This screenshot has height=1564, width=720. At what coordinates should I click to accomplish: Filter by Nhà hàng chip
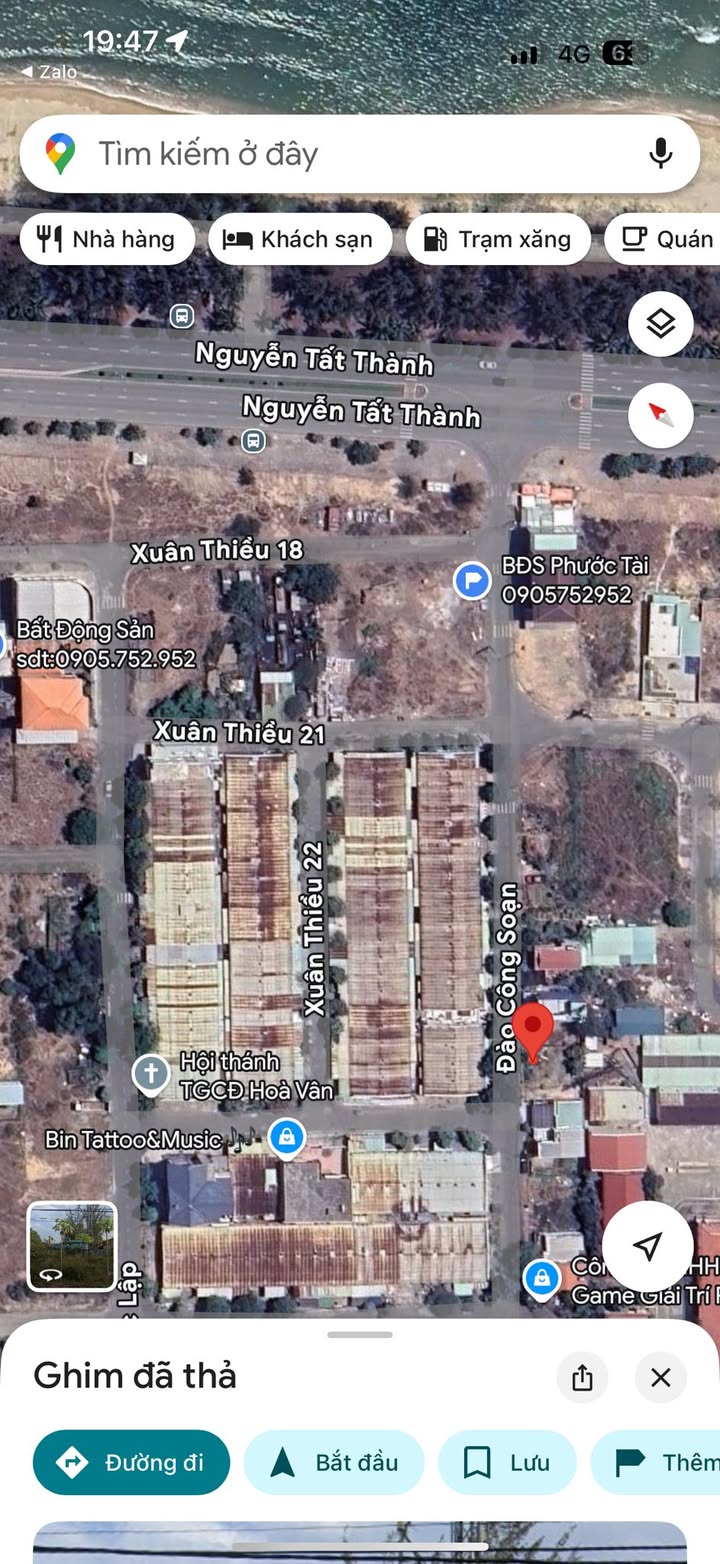click(107, 239)
